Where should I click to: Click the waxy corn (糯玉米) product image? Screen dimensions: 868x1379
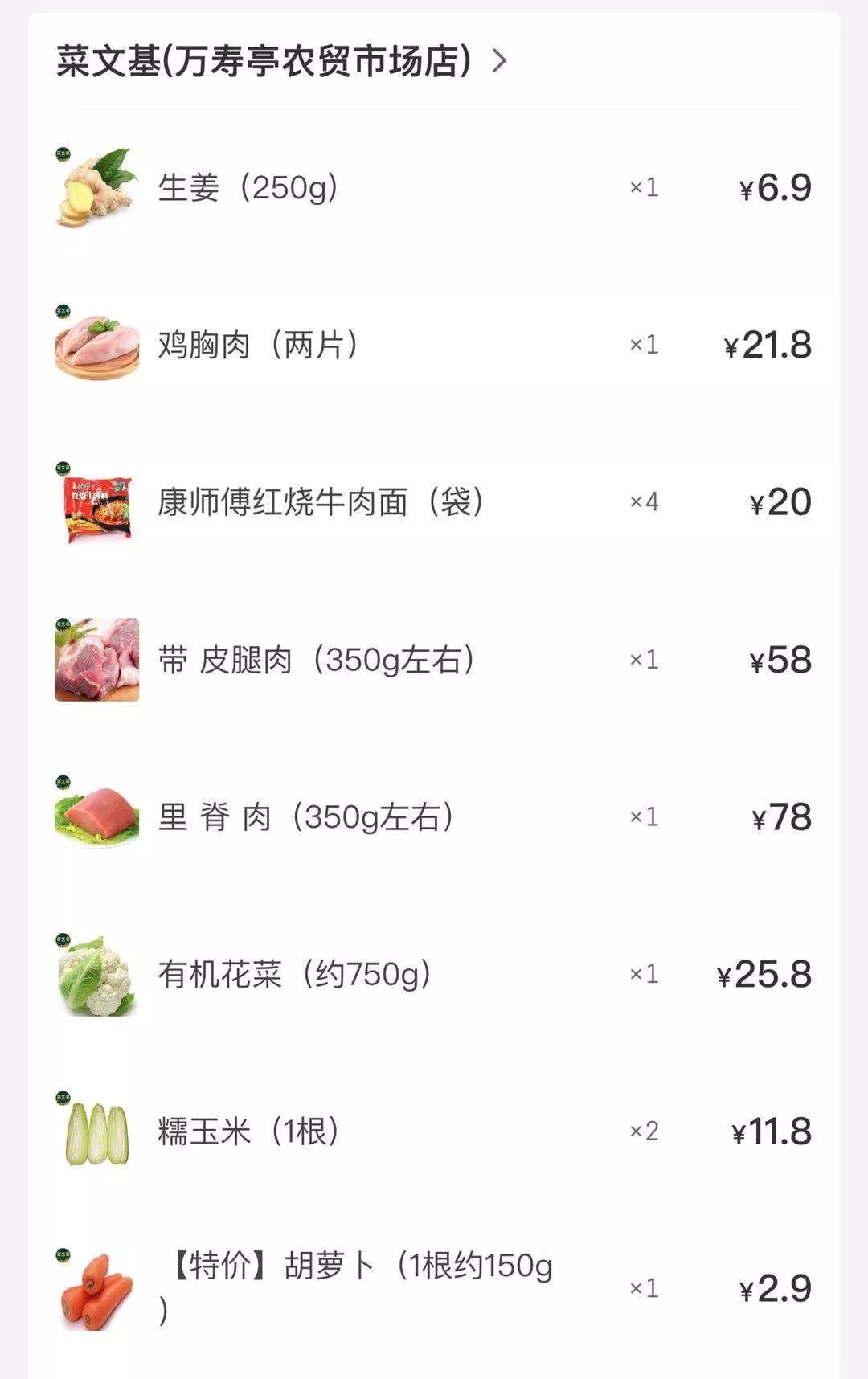click(96, 1131)
